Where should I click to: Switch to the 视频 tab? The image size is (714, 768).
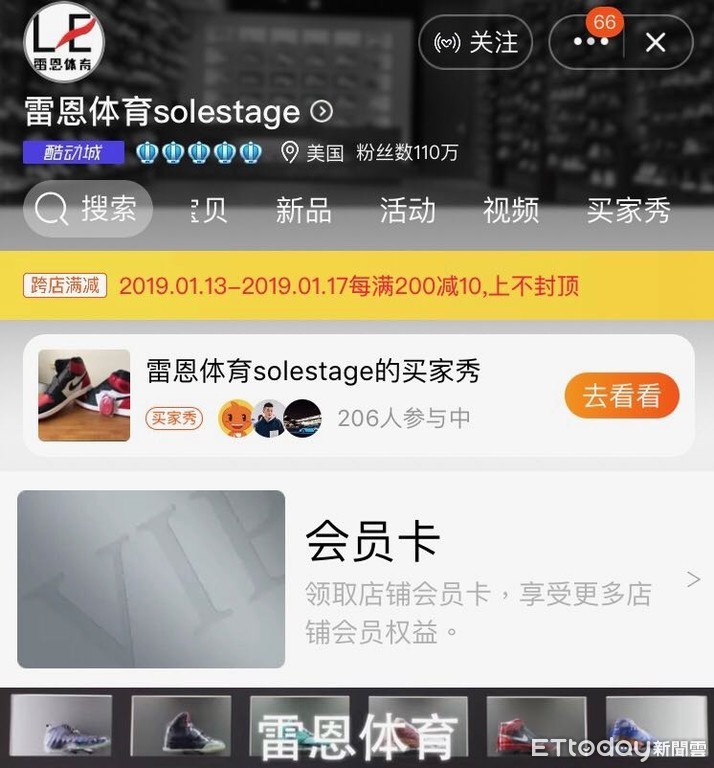click(x=510, y=210)
